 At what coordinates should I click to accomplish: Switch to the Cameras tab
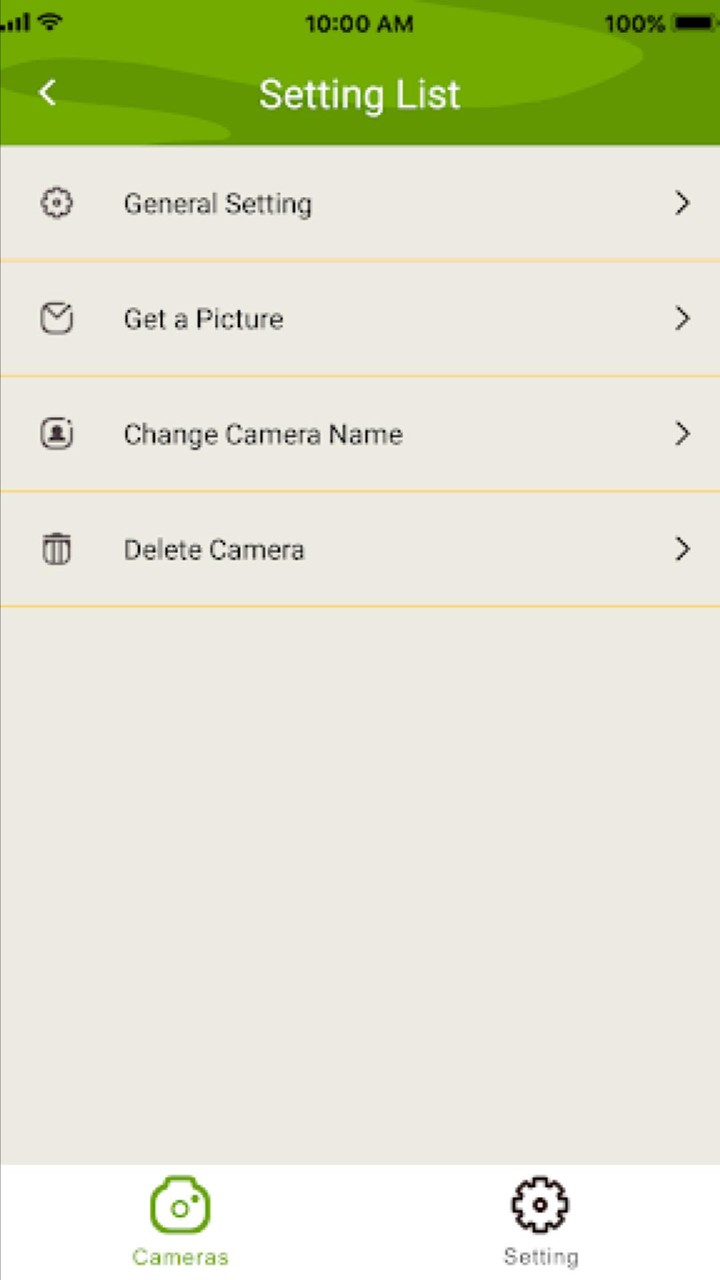[x=180, y=1221]
